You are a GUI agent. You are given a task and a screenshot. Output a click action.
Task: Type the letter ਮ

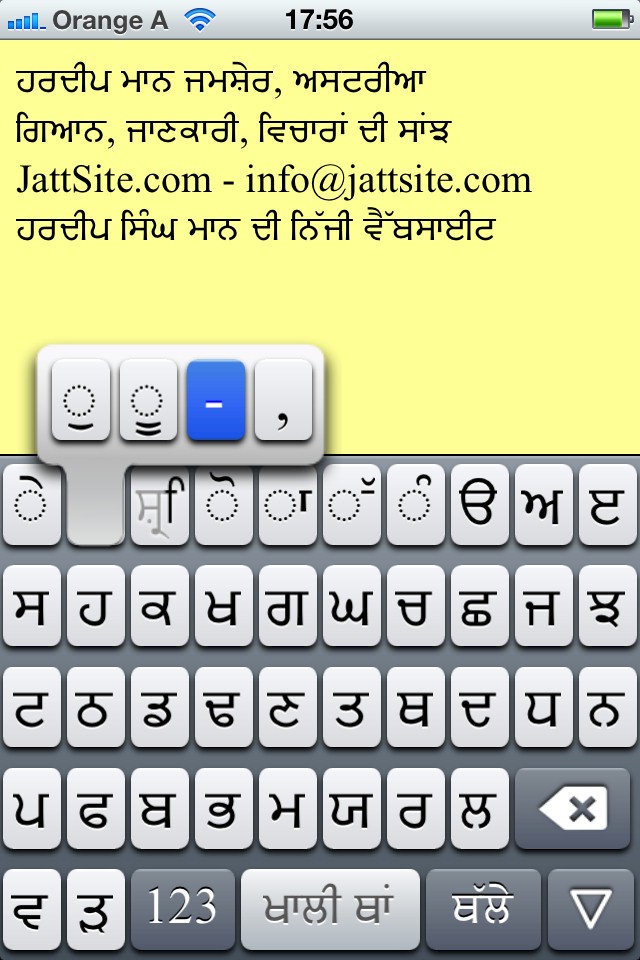(289, 807)
